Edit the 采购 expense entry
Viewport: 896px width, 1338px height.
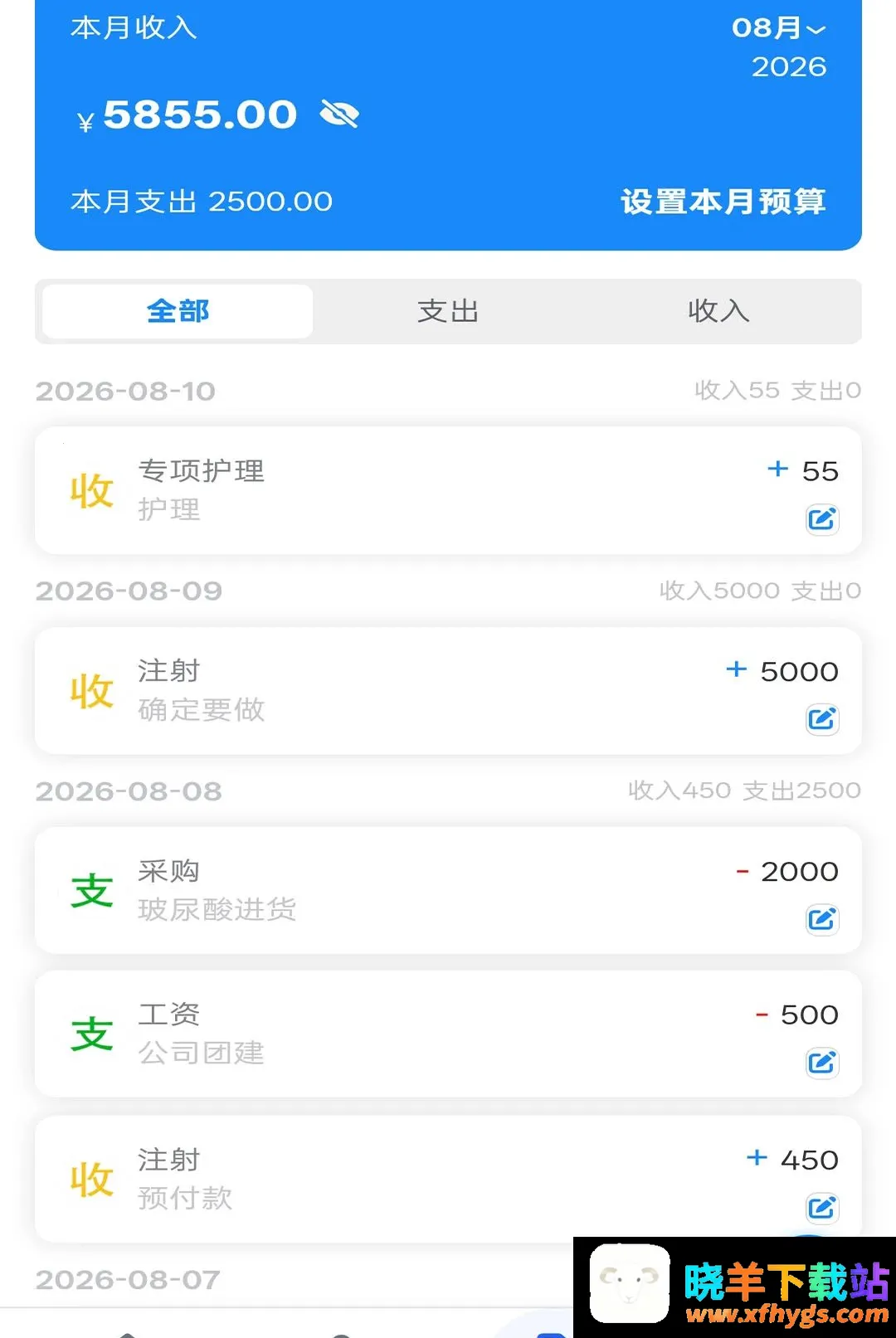coord(822,919)
